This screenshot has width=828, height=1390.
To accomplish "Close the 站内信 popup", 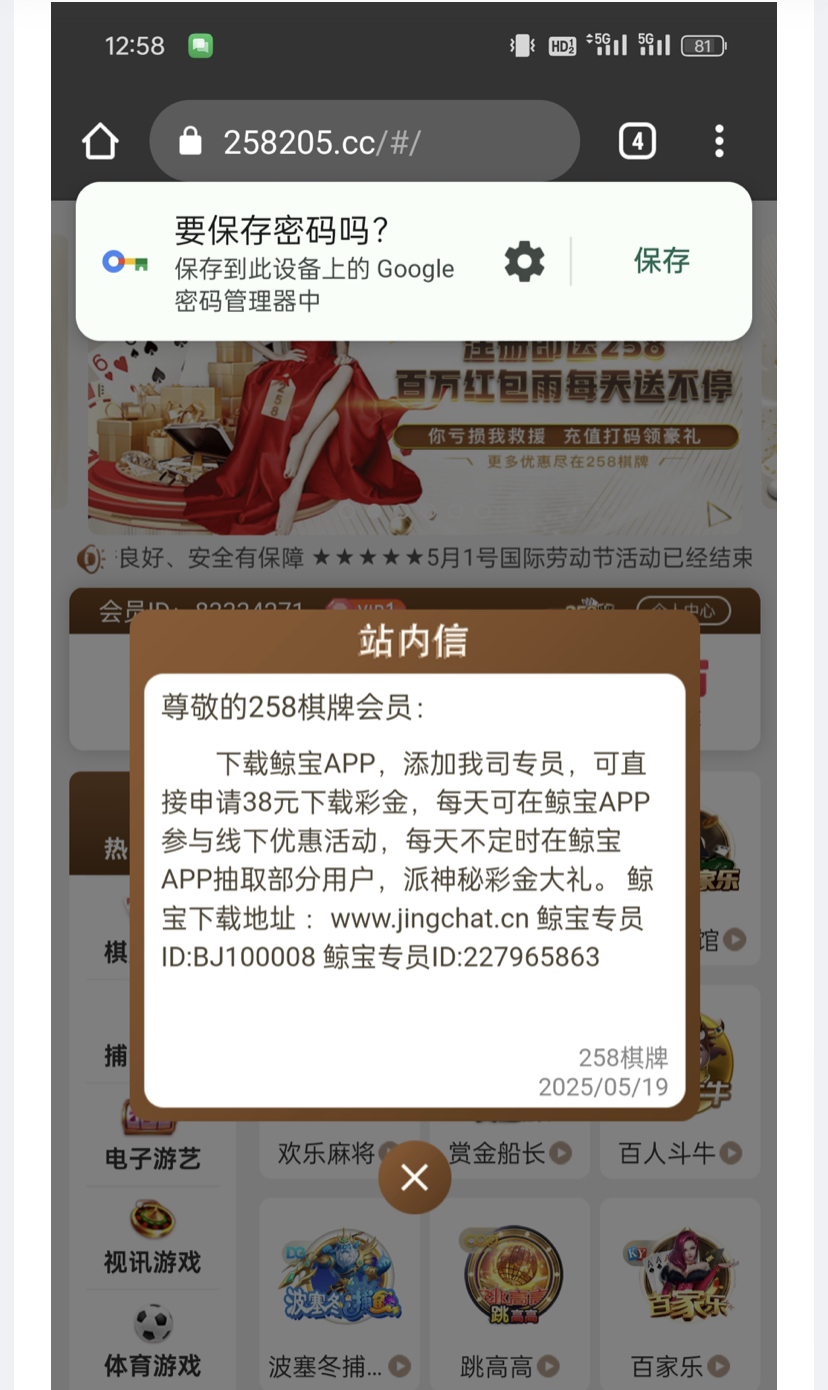I will (414, 1178).
